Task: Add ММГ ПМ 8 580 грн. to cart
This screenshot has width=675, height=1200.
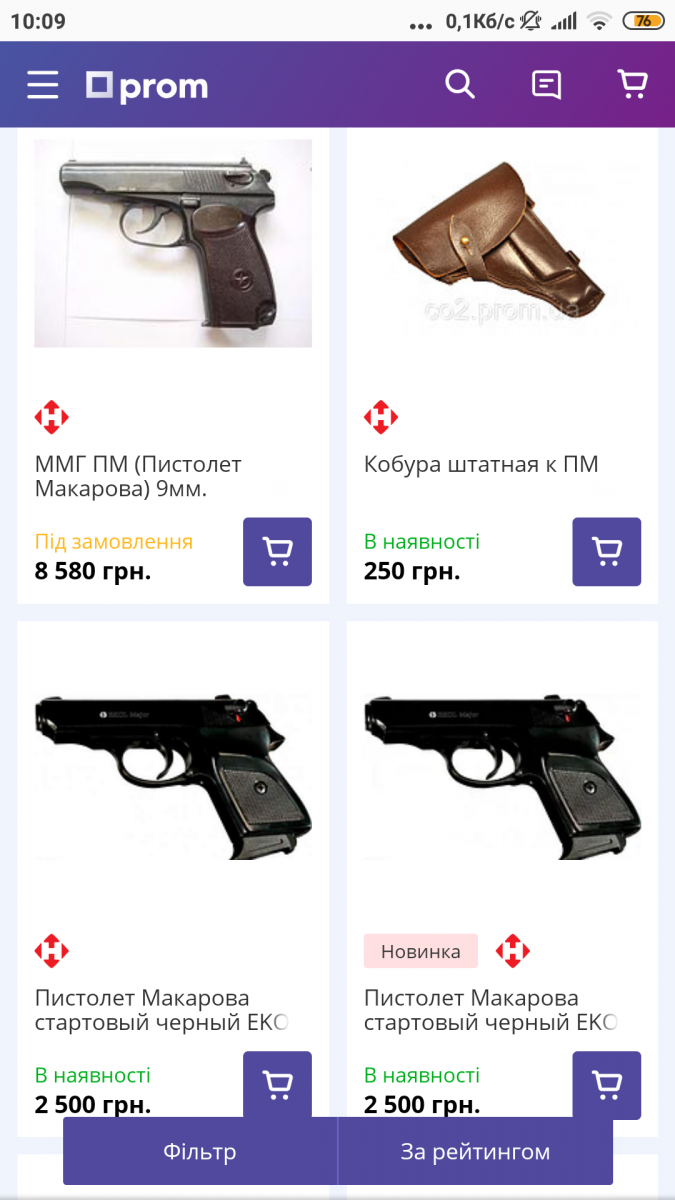Action: tap(277, 552)
